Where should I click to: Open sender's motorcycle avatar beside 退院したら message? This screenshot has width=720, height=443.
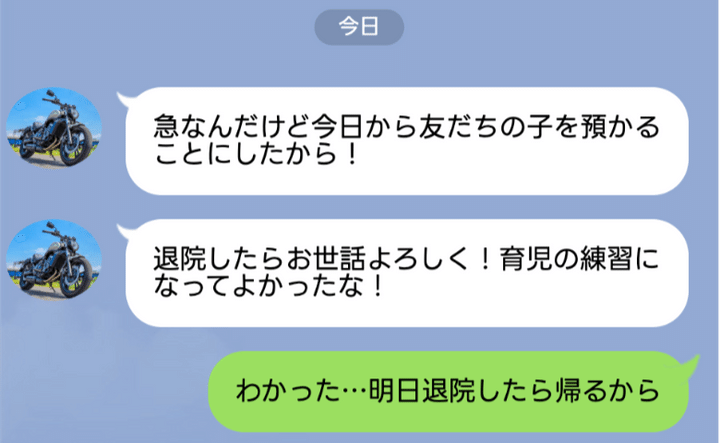click(55, 259)
